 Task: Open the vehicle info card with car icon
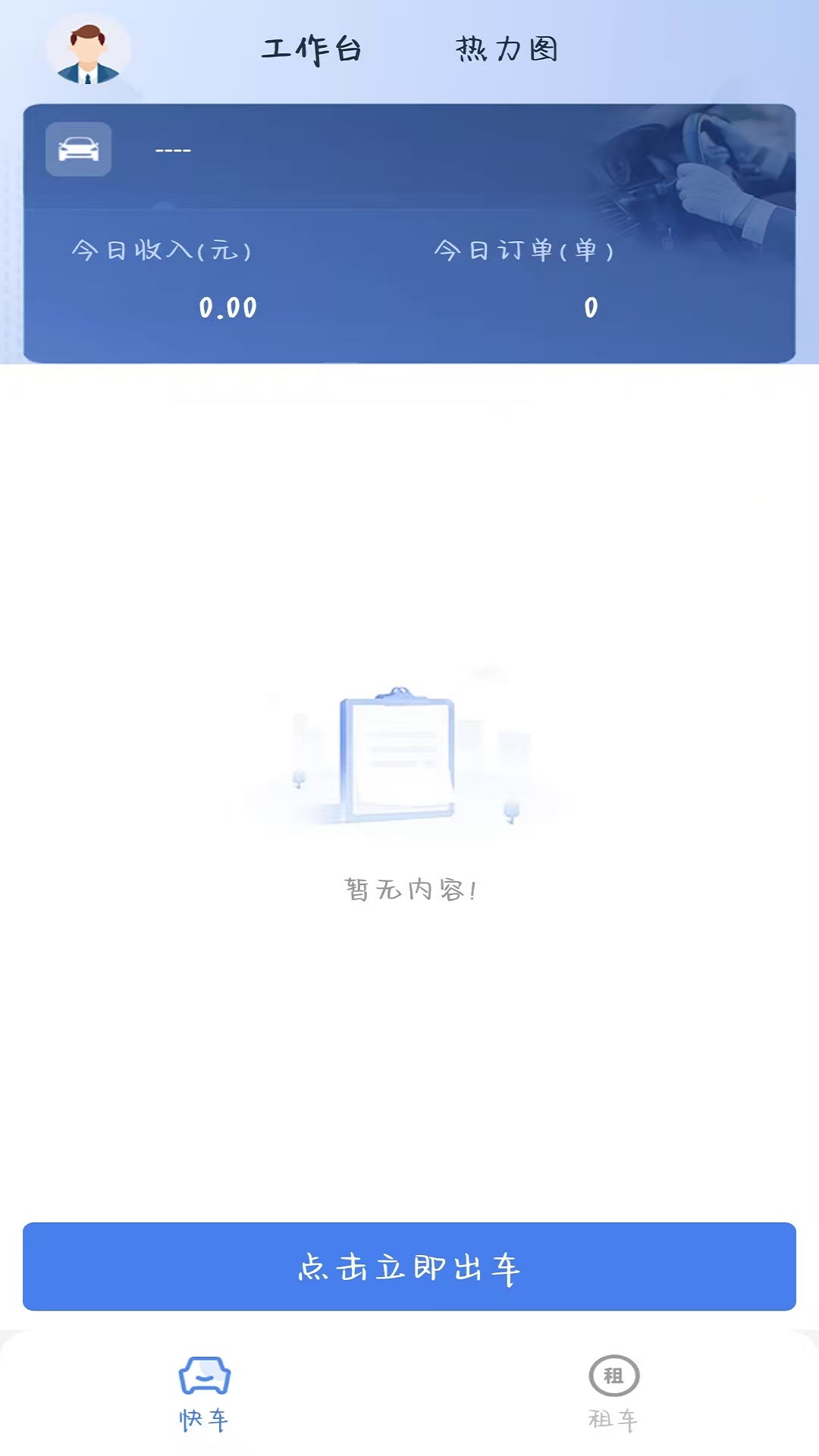pos(79,149)
